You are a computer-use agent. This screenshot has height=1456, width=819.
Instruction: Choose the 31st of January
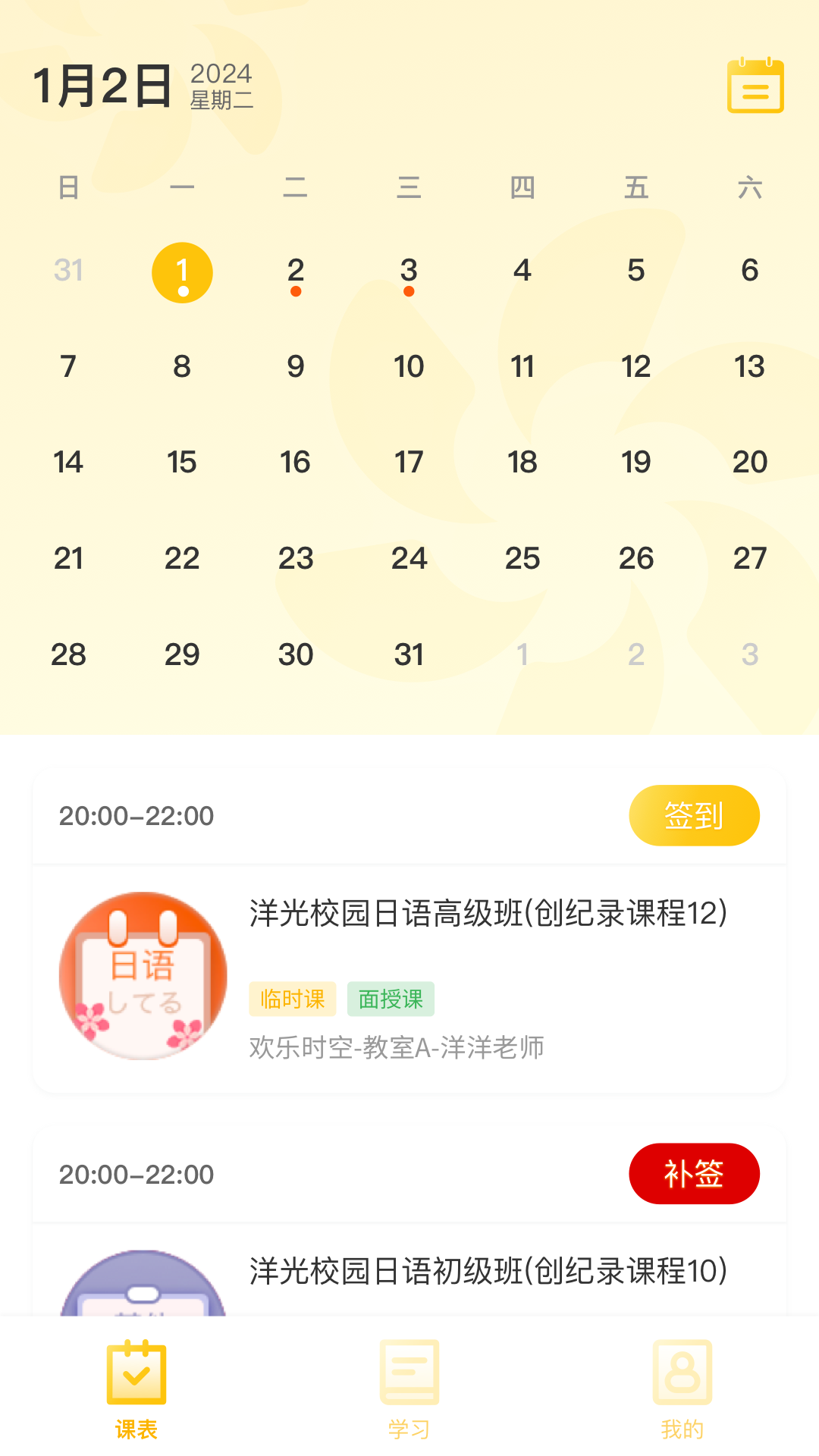click(409, 654)
